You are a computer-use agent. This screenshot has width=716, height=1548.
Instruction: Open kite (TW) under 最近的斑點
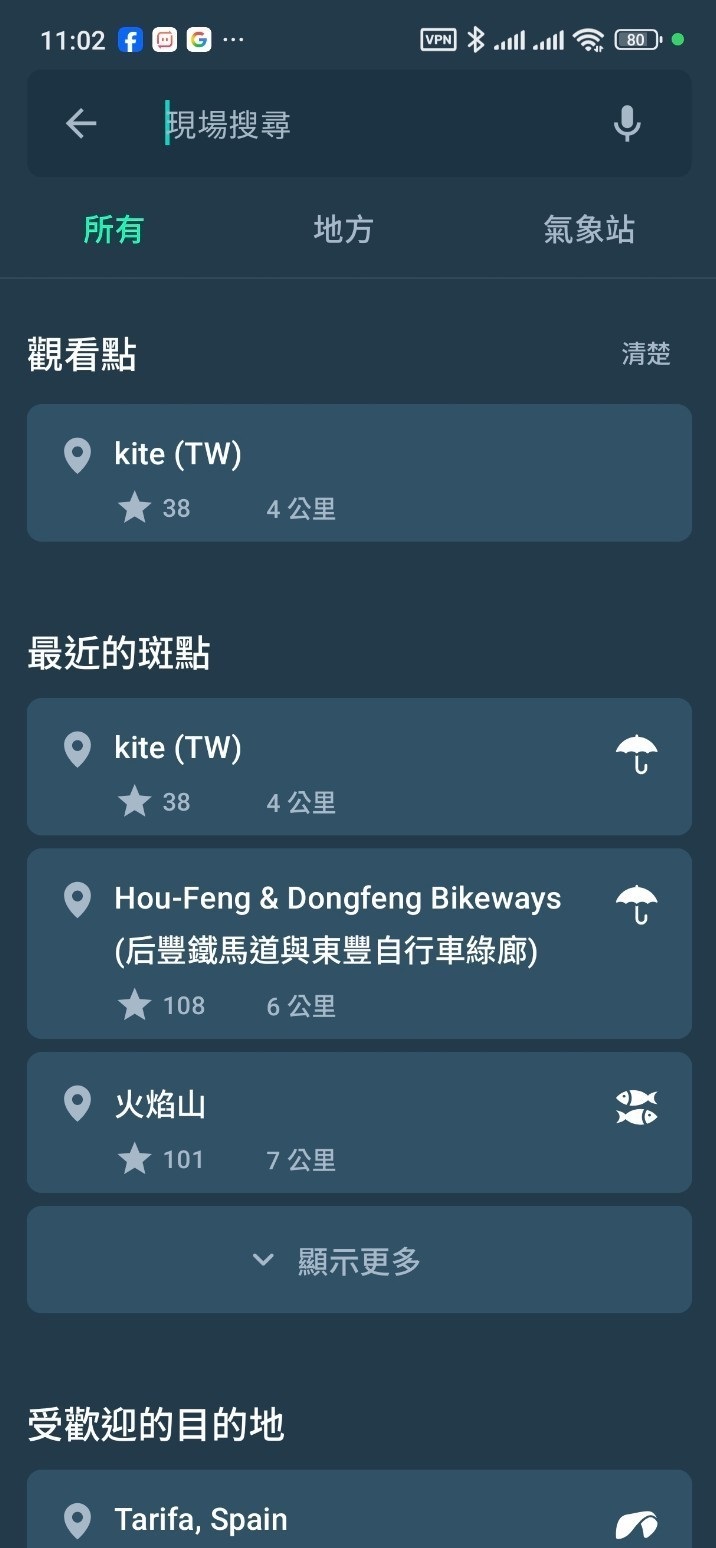pos(358,766)
